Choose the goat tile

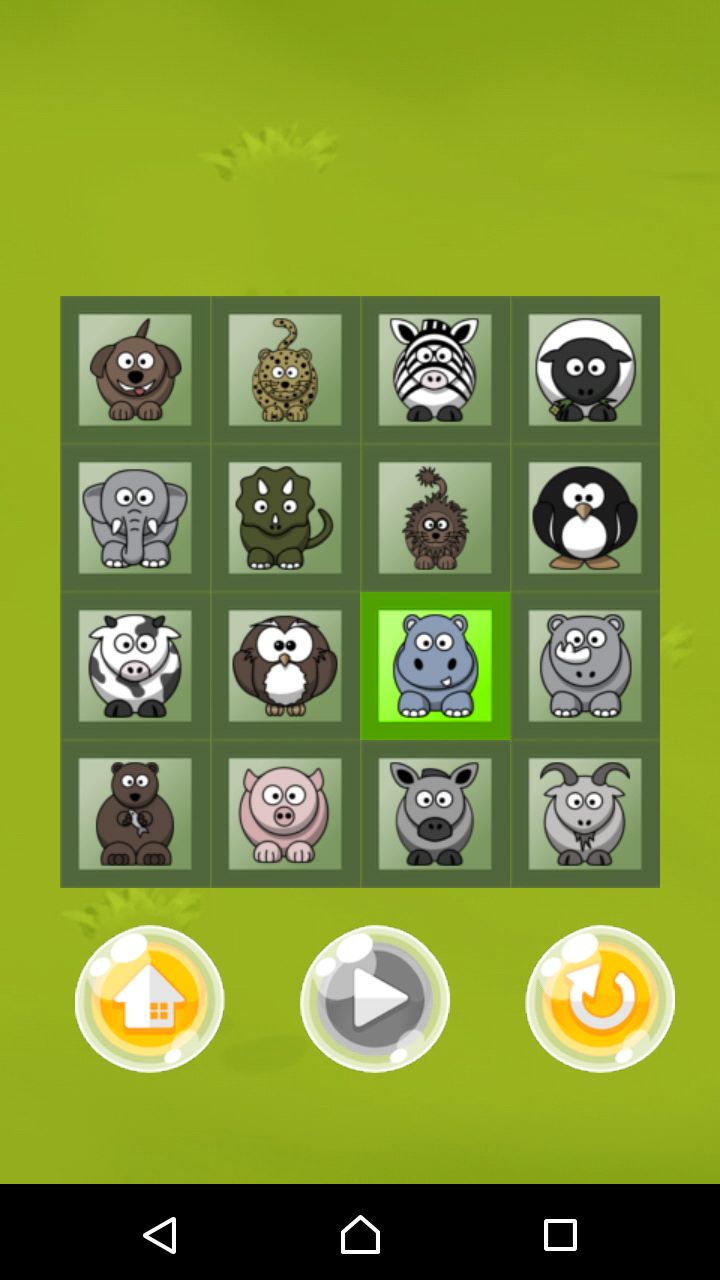[x=585, y=814]
